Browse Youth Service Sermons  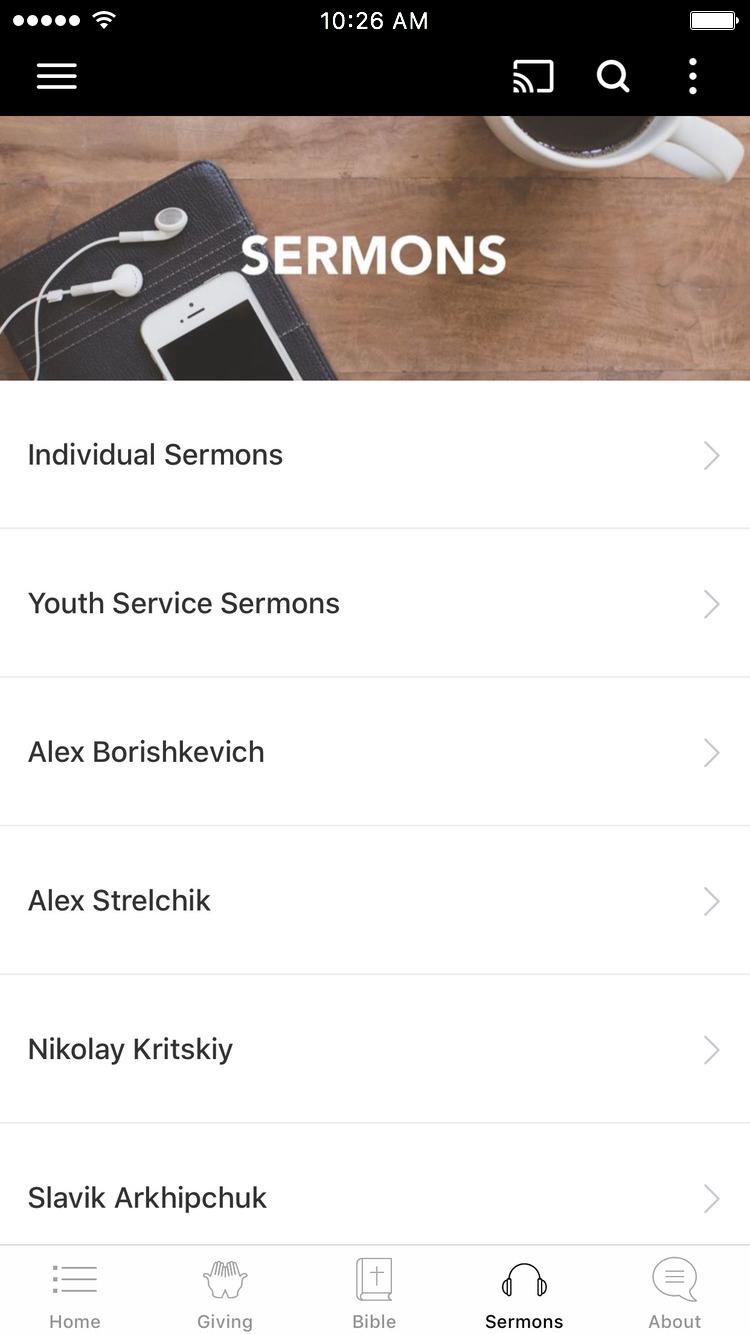pos(374,603)
